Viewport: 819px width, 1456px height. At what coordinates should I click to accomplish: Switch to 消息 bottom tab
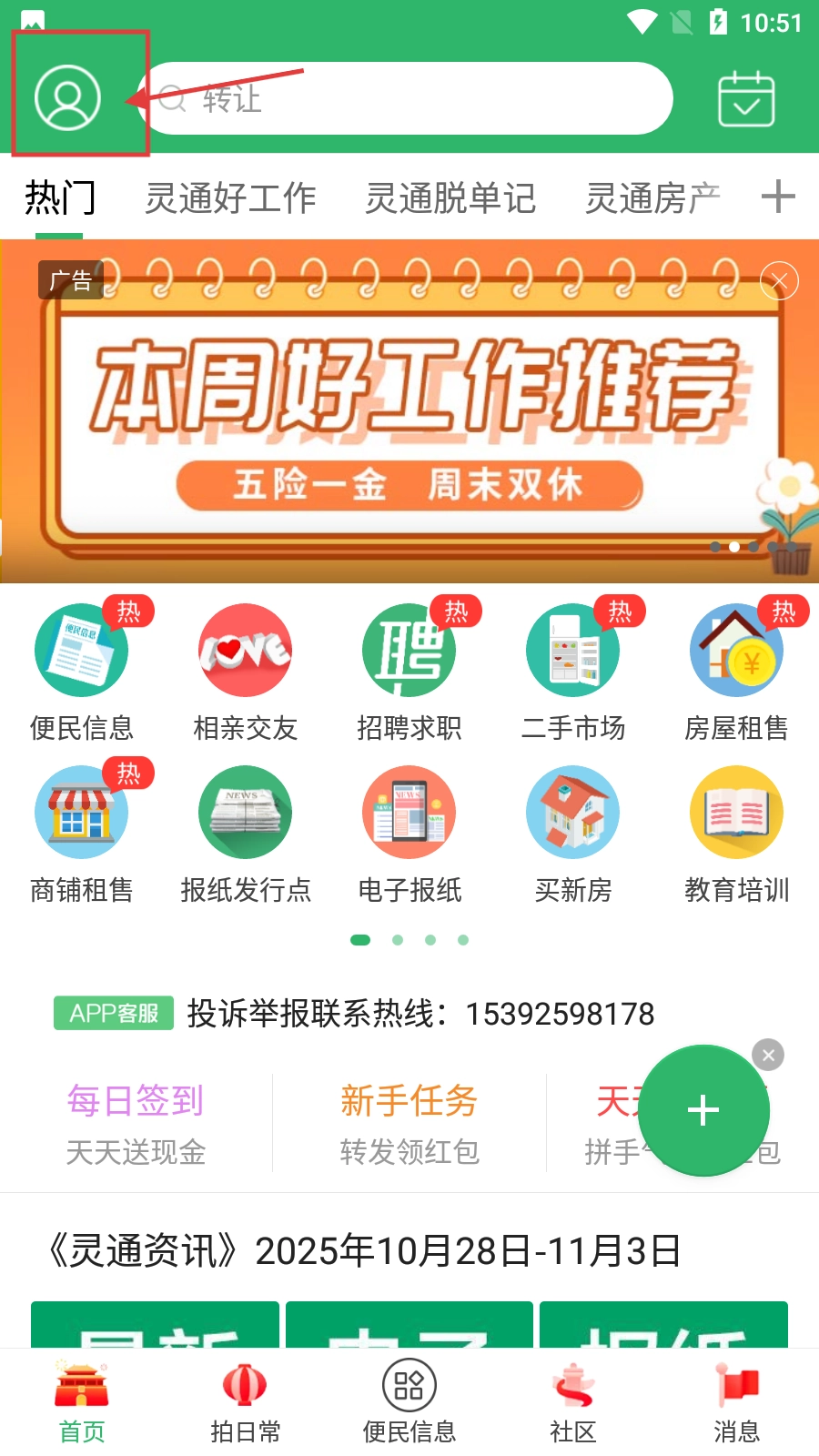pyautogui.click(x=737, y=1401)
